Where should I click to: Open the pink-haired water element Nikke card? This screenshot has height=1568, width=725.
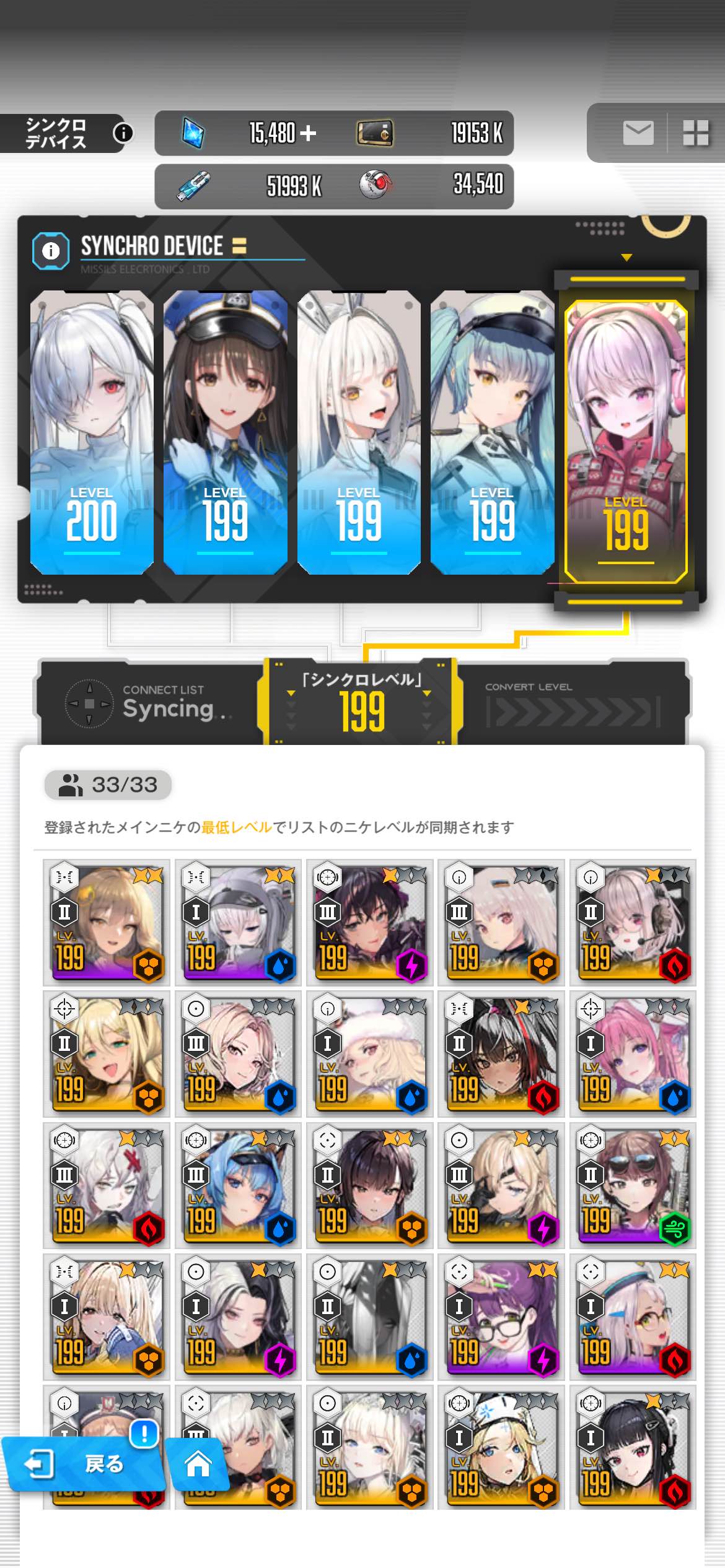click(x=633, y=1053)
